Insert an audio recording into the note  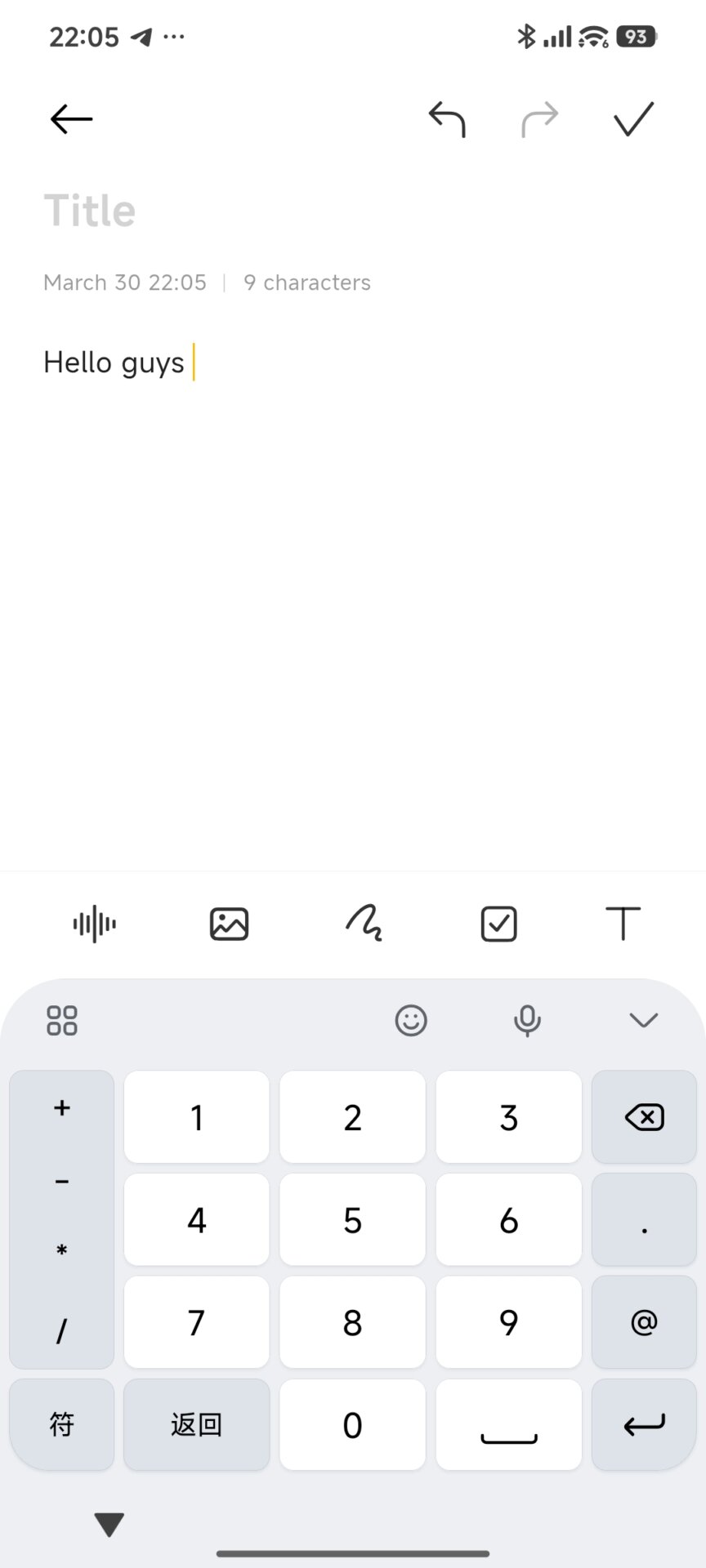[x=93, y=924]
